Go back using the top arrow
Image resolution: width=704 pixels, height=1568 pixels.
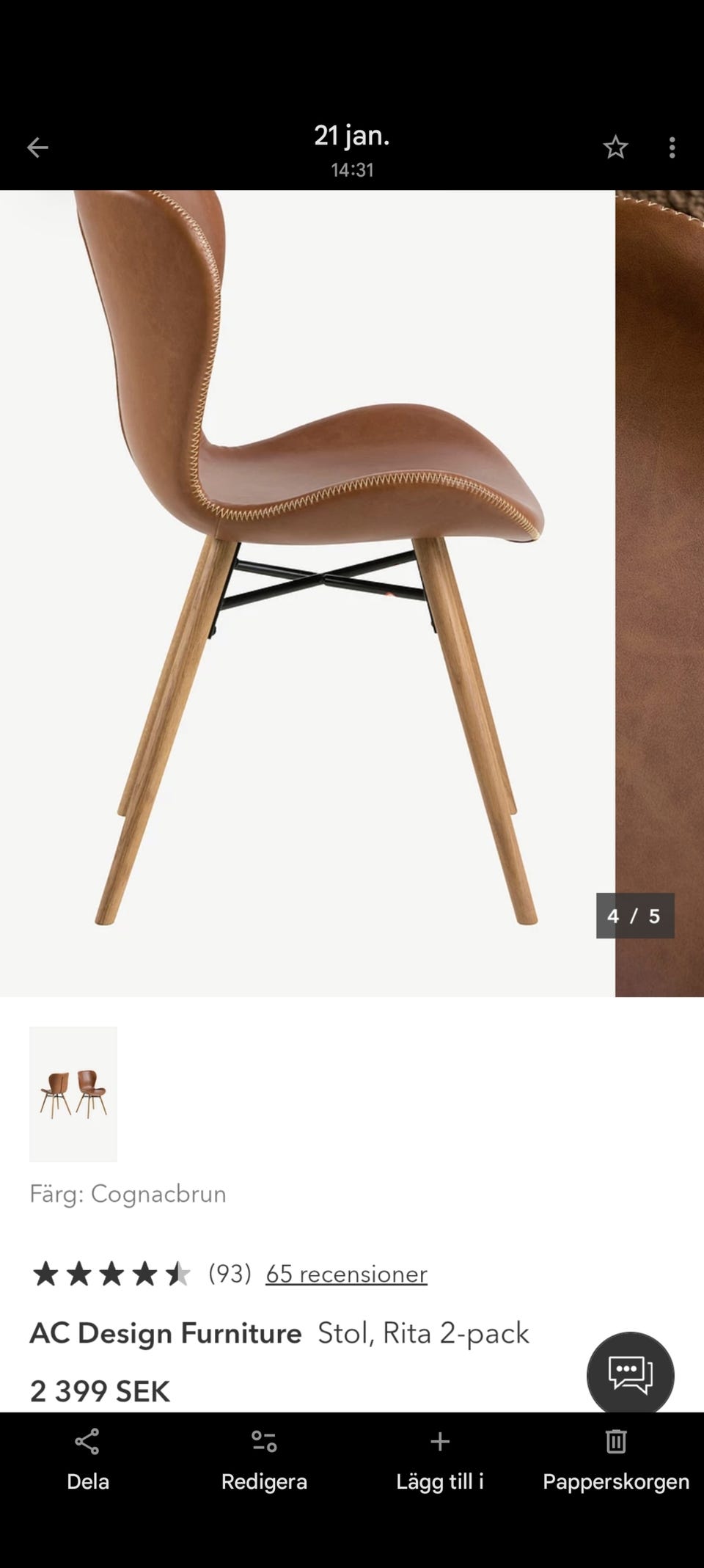coord(37,148)
